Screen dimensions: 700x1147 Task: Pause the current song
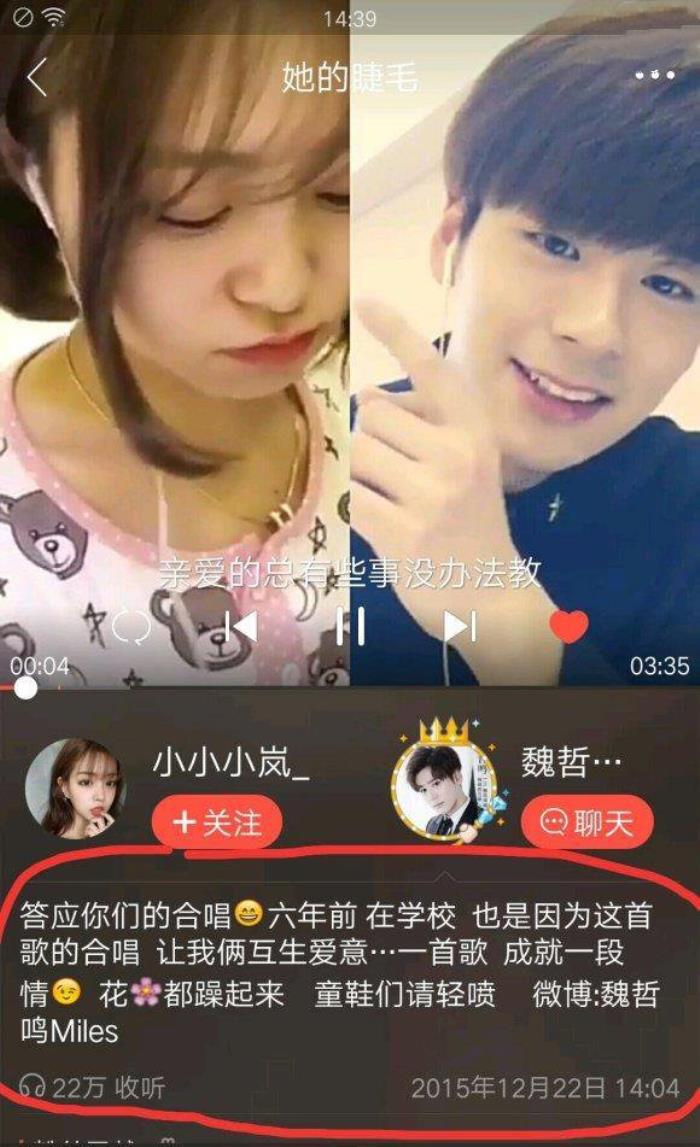click(x=350, y=627)
